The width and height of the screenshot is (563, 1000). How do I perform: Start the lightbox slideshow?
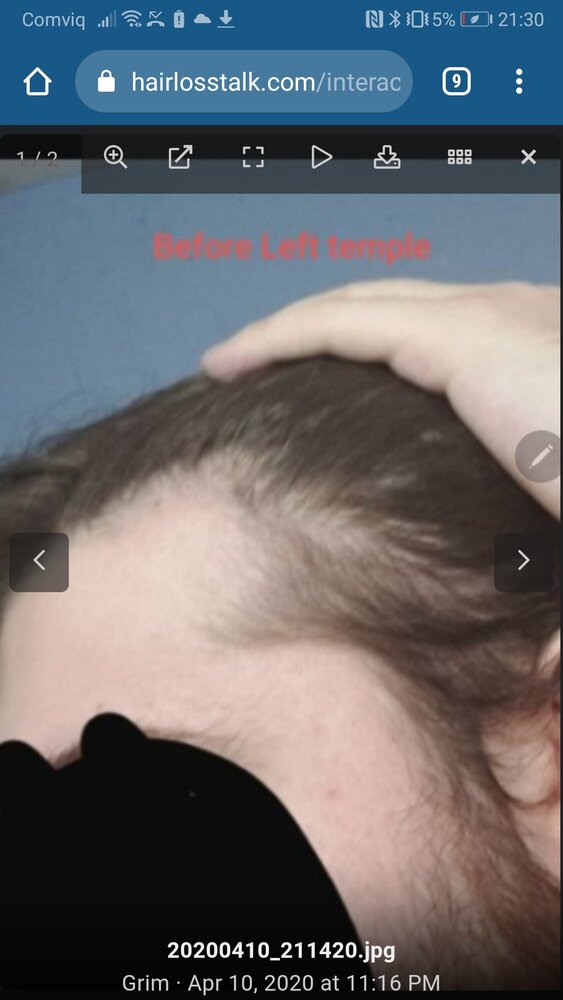tap(322, 157)
